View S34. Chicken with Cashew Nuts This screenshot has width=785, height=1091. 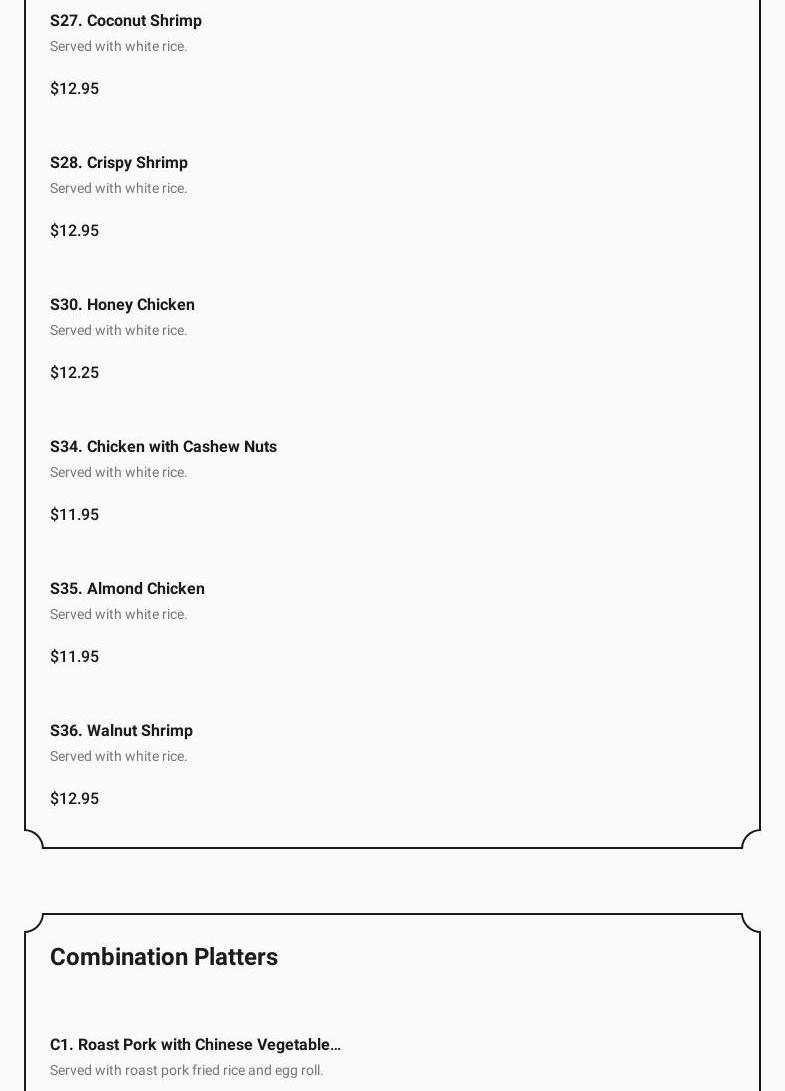tap(163, 447)
